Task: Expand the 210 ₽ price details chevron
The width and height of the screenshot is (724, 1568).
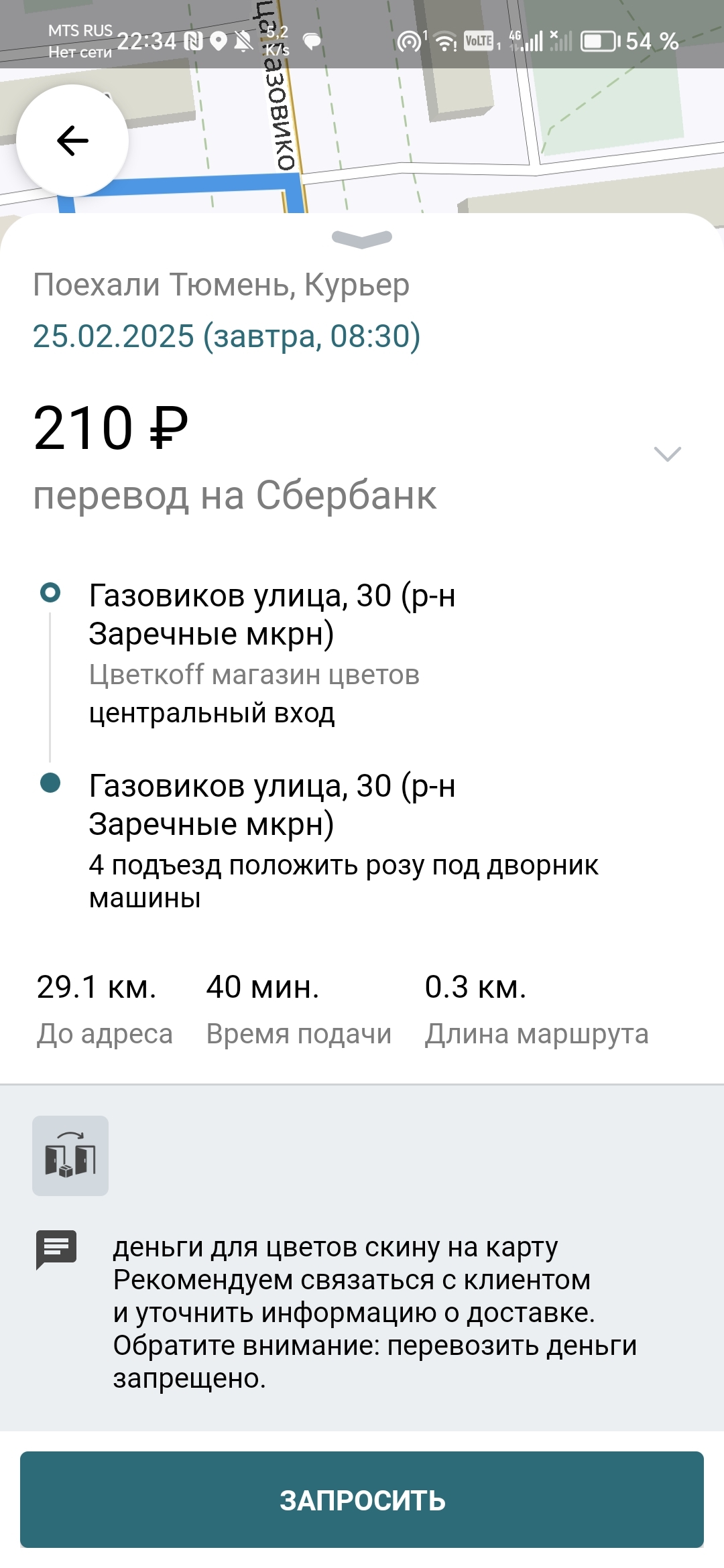Action: point(667,454)
